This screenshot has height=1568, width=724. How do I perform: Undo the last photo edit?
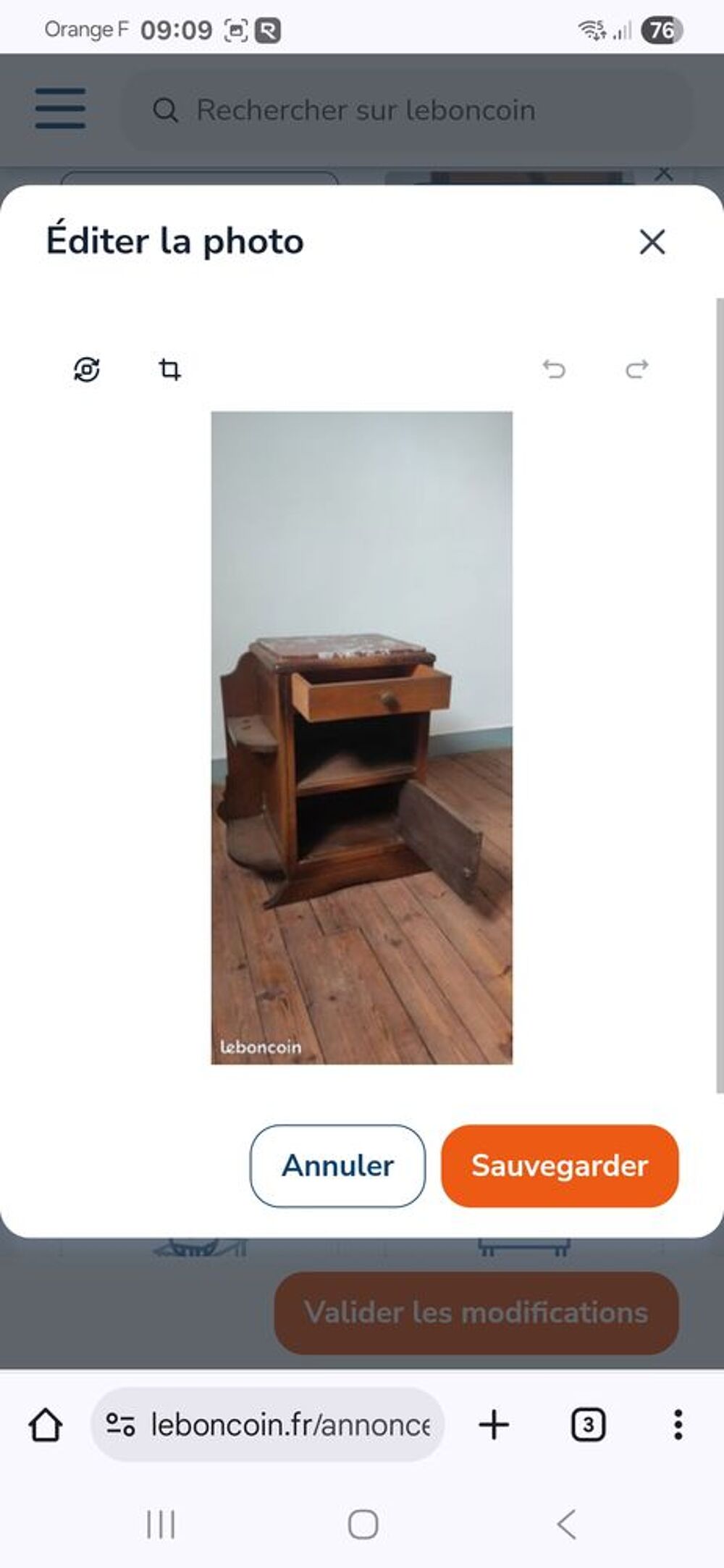554,369
